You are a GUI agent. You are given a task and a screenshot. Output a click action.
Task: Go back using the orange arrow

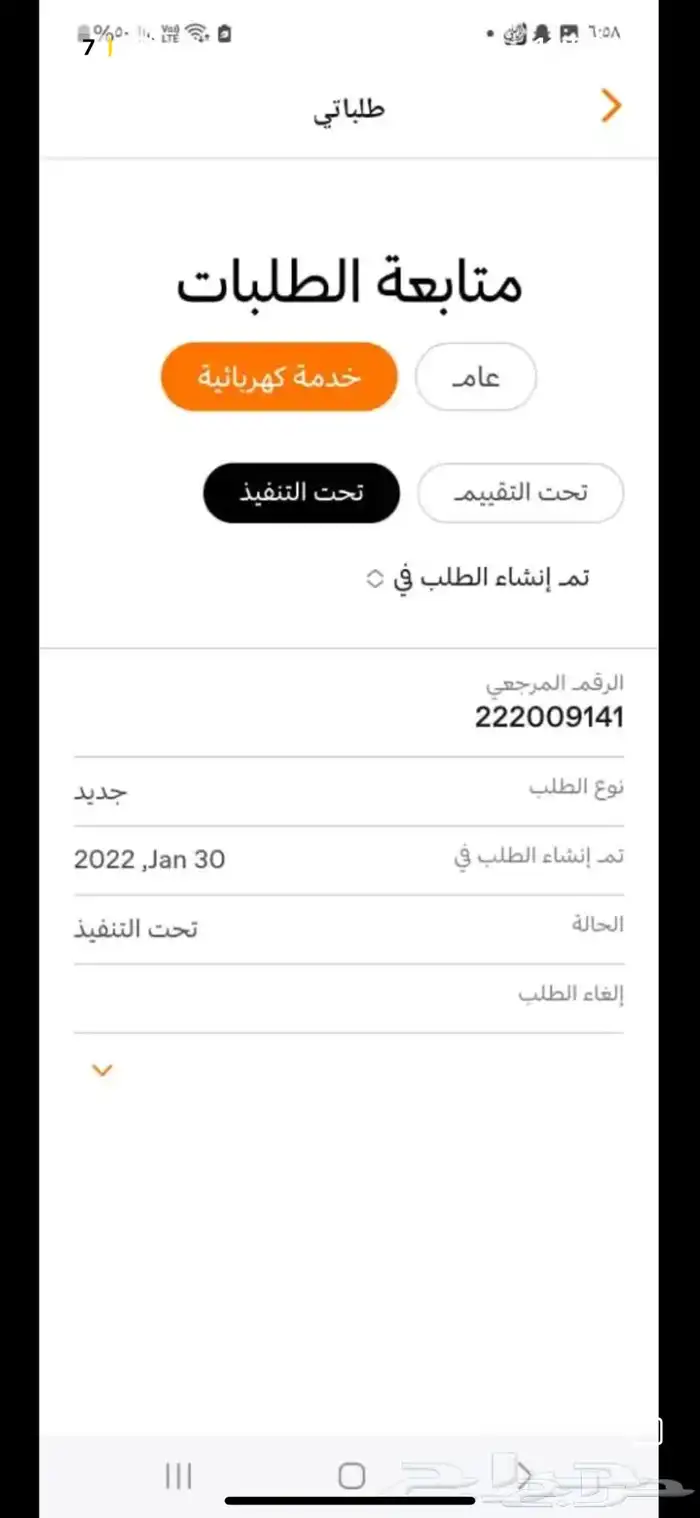pyautogui.click(x=611, y=106)
